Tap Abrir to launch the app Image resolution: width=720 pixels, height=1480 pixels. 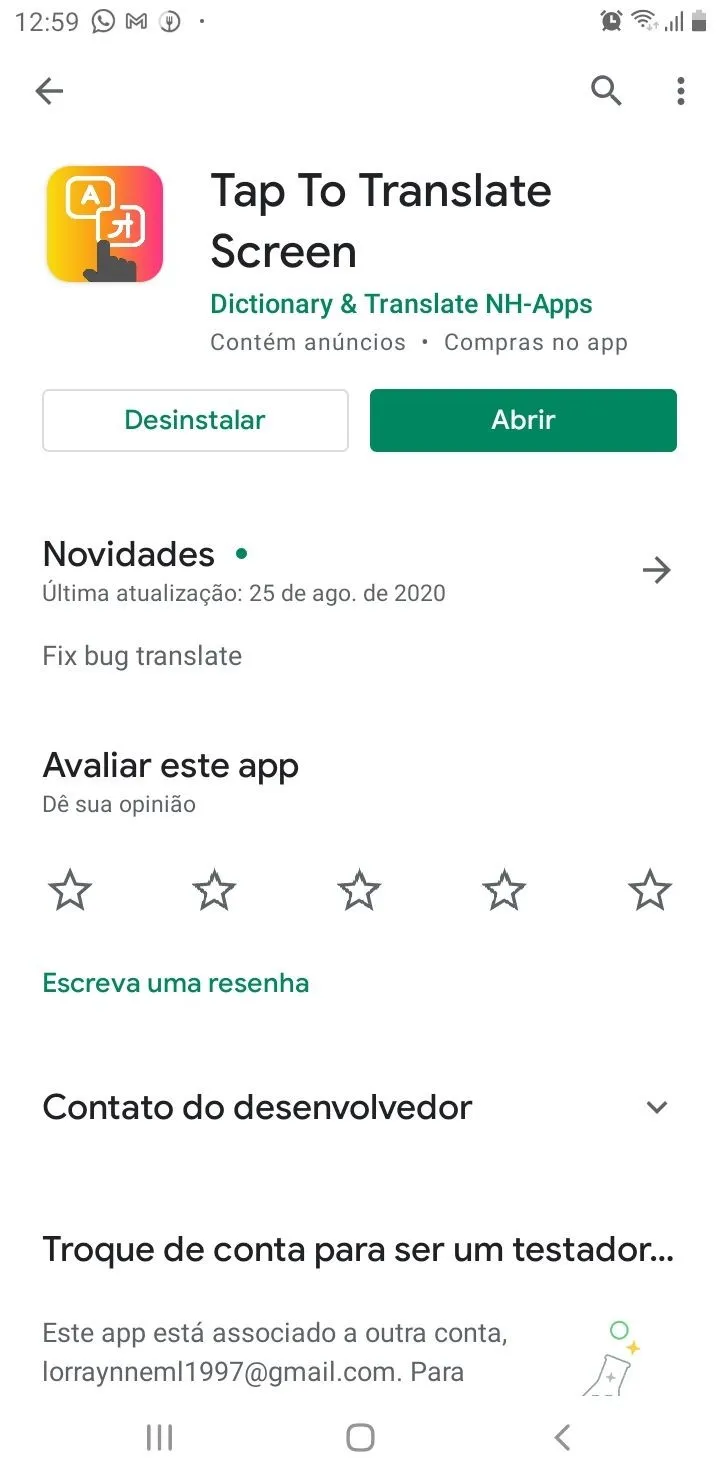tap(523, 420)
